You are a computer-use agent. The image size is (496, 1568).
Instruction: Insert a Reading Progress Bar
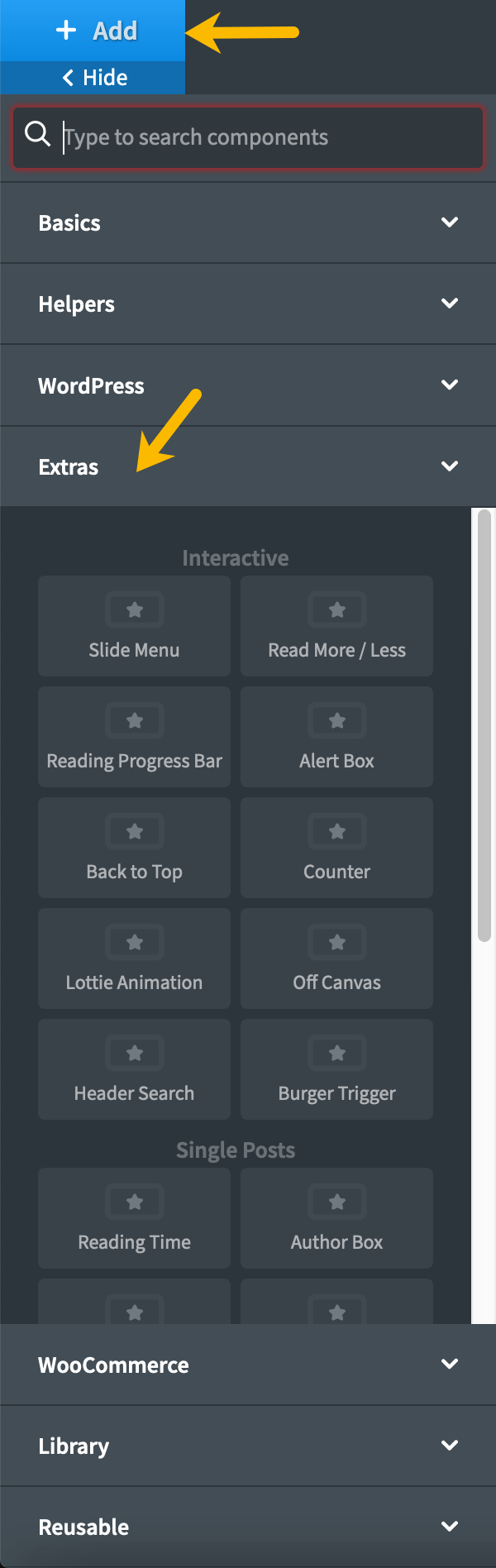(134, 737)
